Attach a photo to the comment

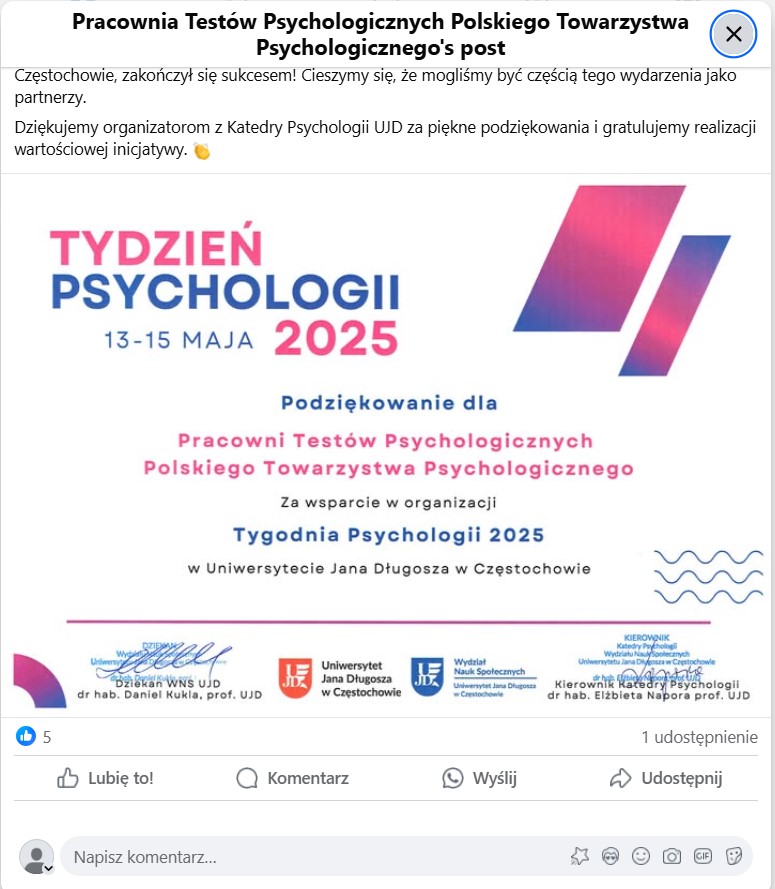(x=673, y=856)
